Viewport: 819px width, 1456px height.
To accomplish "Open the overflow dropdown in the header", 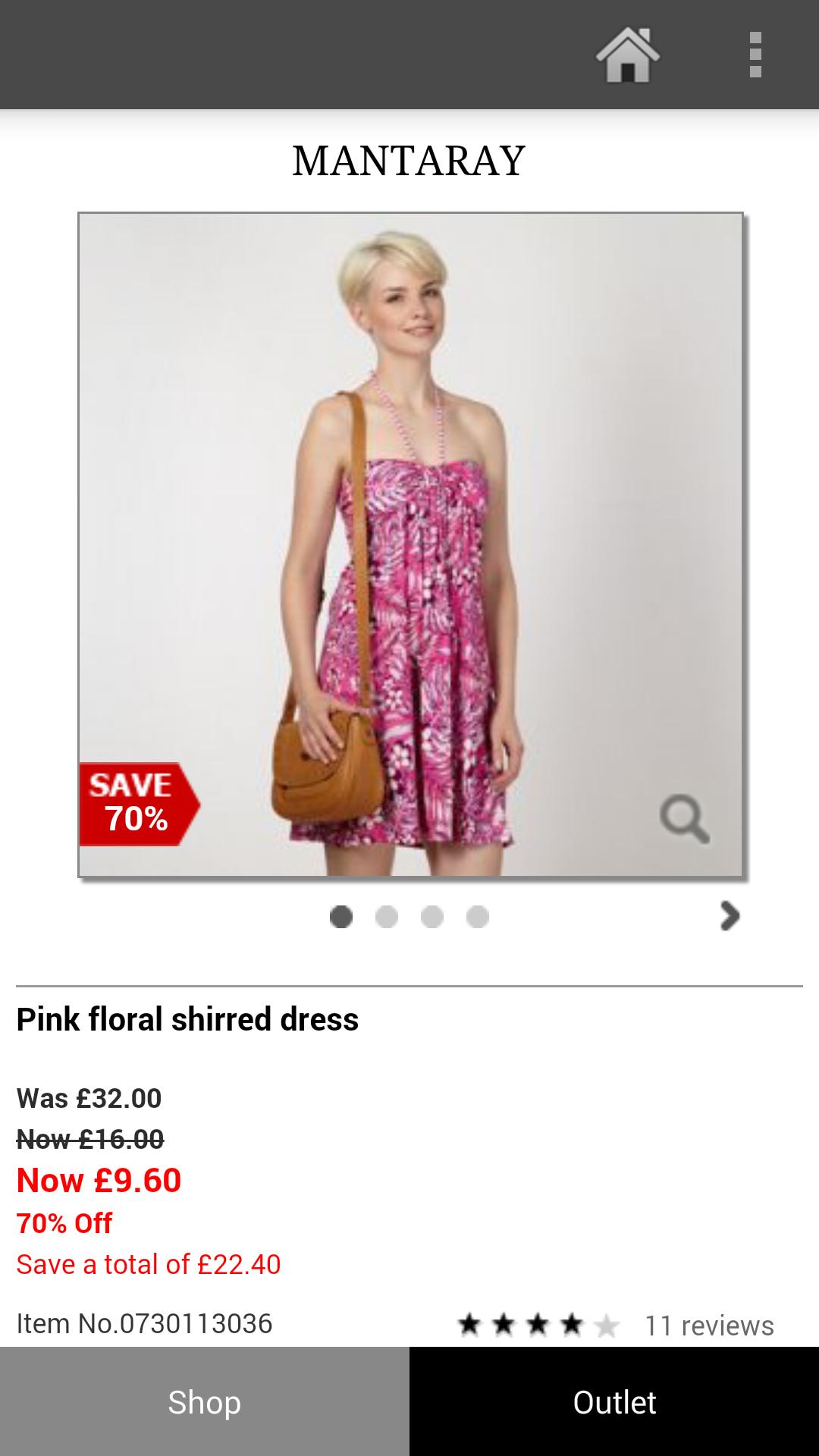I will point(755,55).
